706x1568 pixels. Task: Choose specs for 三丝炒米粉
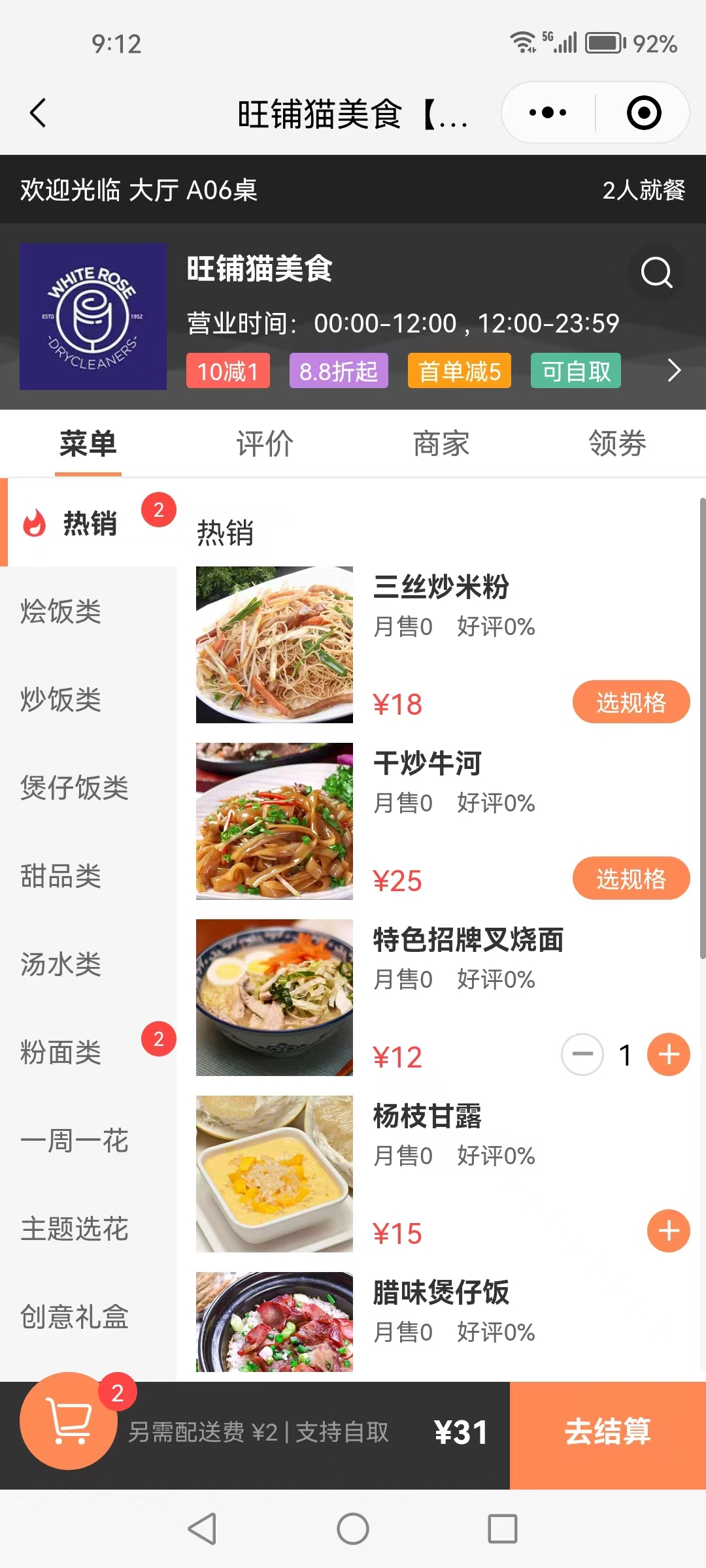[631, 702]
